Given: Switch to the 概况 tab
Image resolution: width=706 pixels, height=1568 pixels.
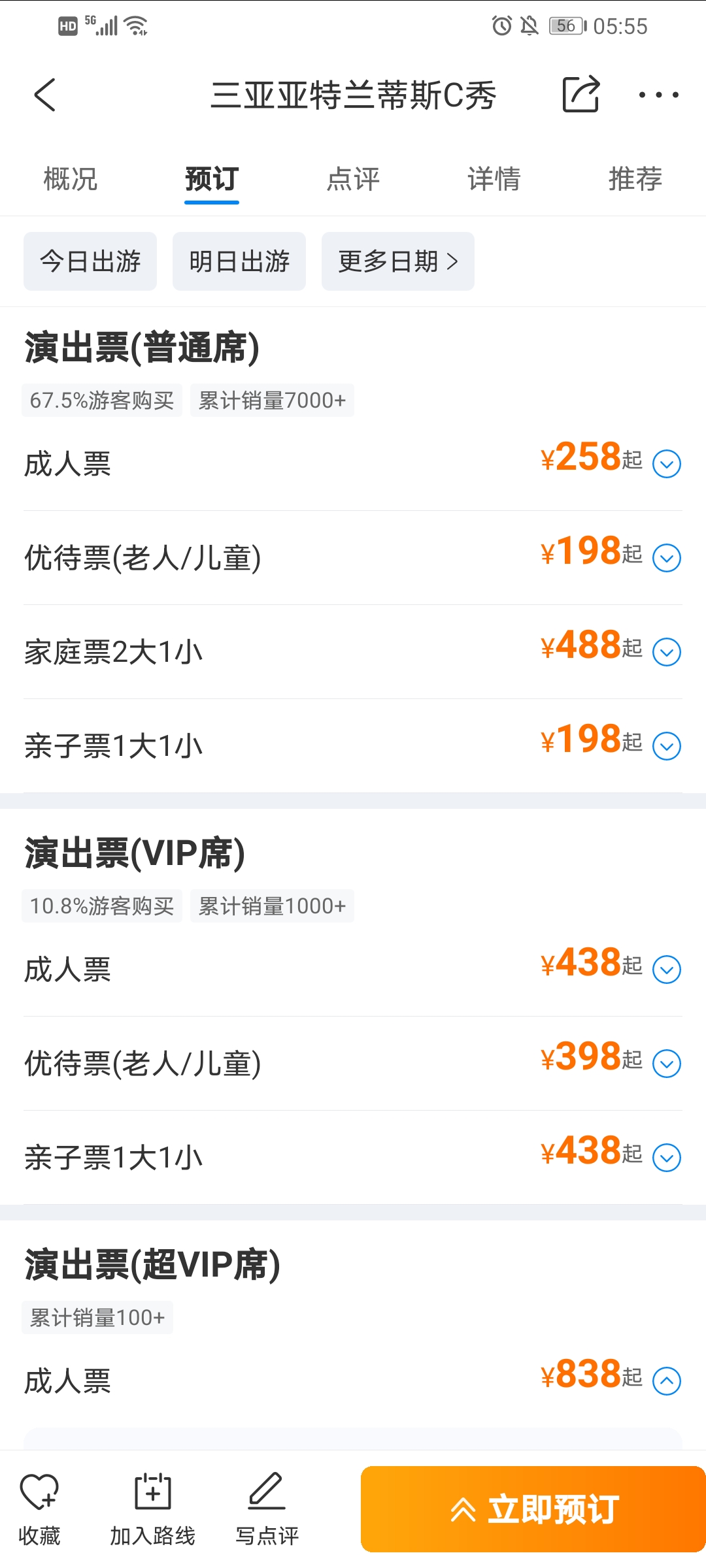Looking at the screenshot, I should click(71, 179).
